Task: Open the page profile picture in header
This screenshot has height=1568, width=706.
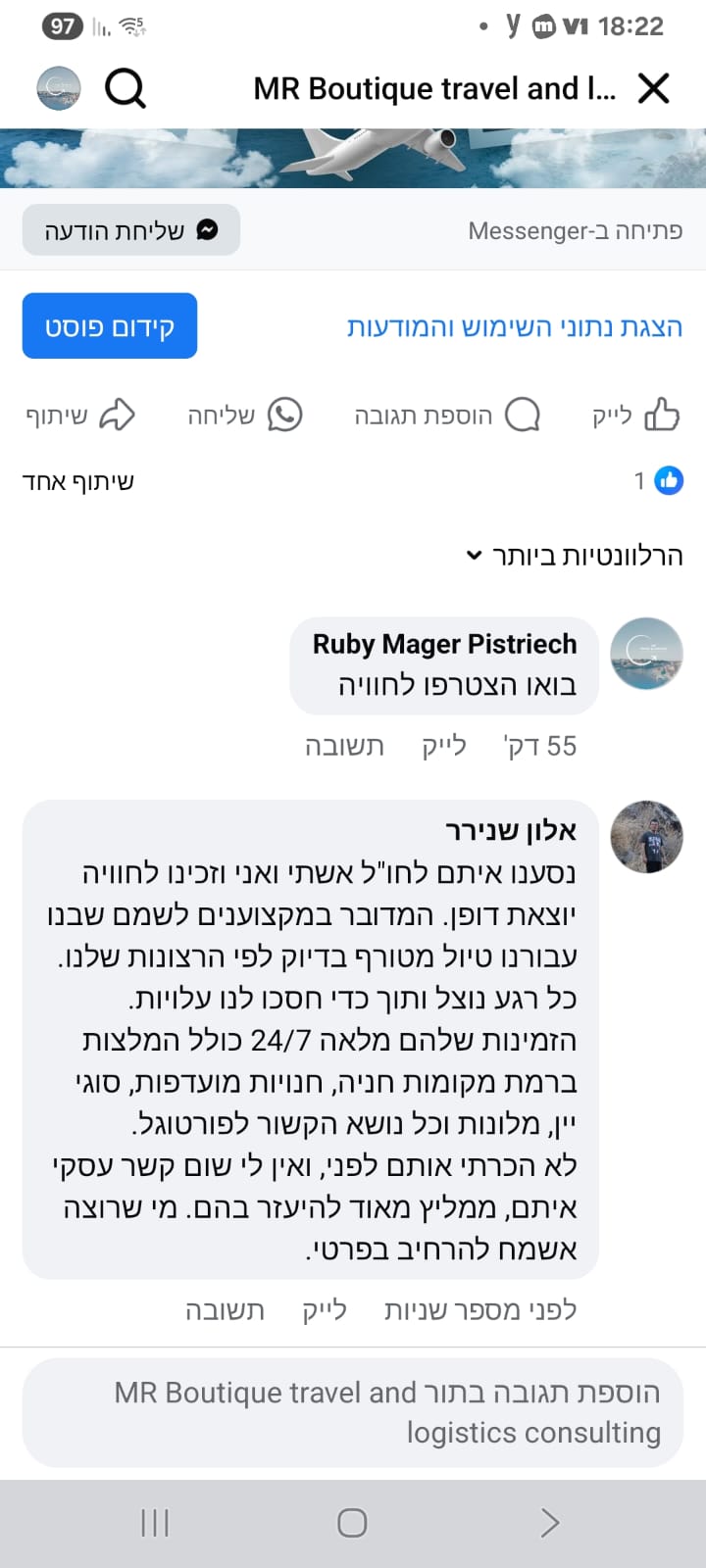Action: coord(59,89)
